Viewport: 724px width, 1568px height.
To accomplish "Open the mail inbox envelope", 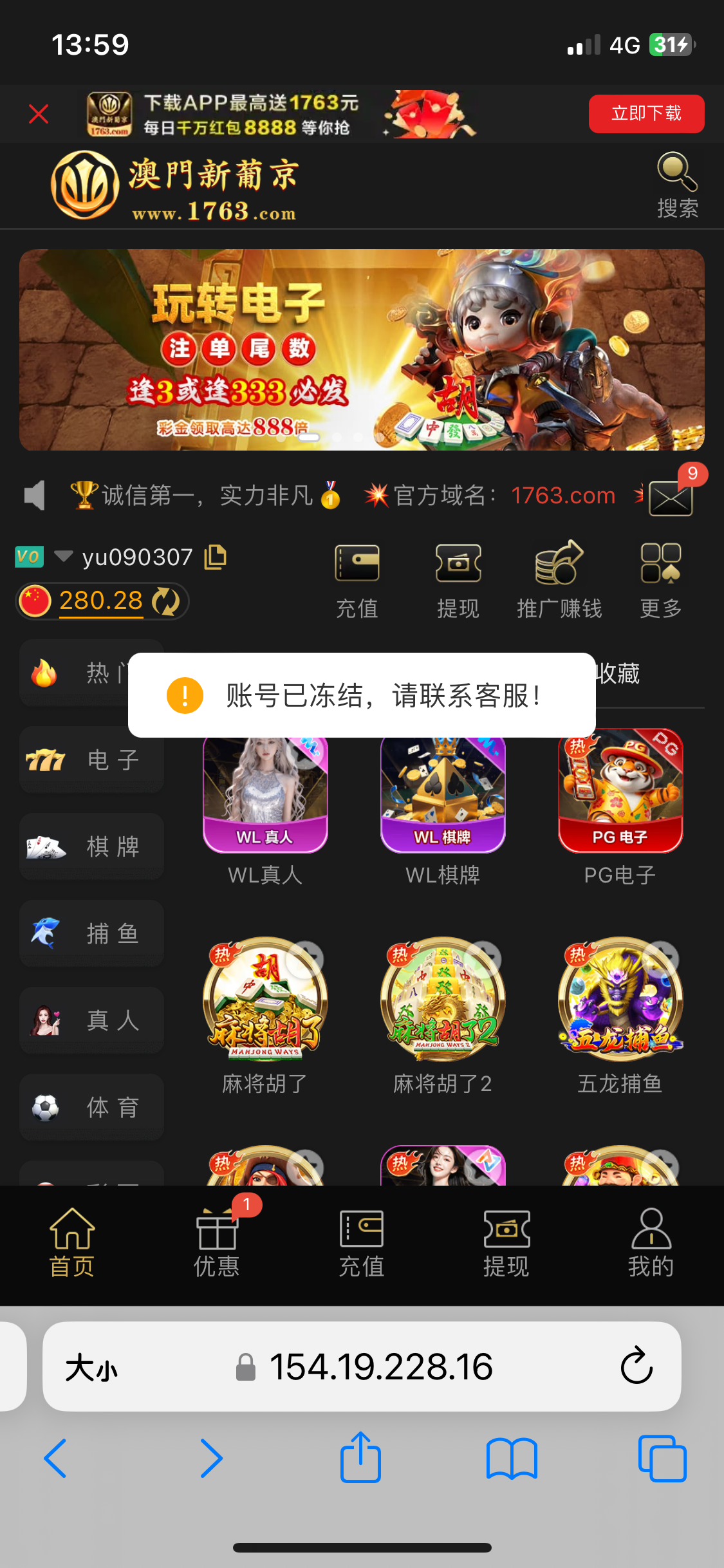I will pos(671,498).
